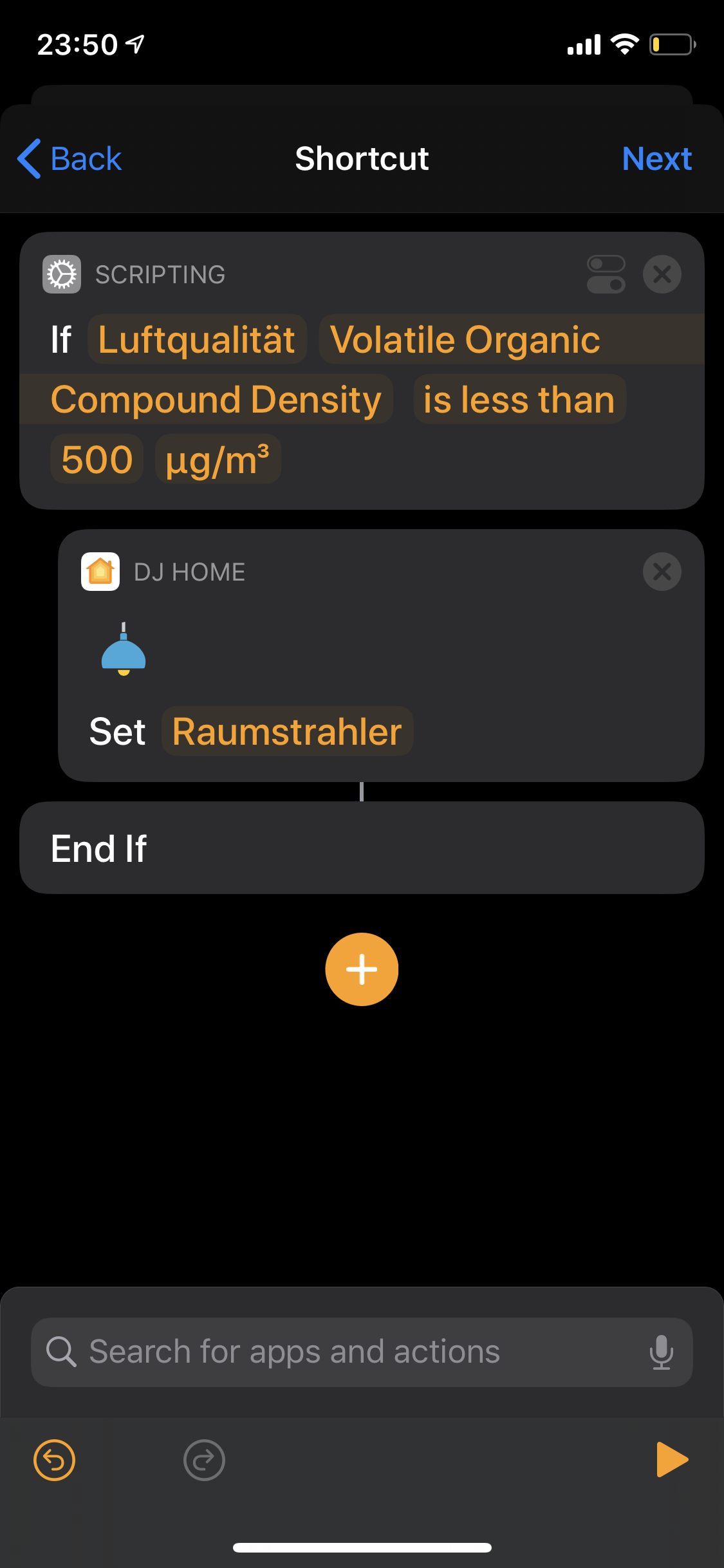Viewport: 724px width, 1568px height.
Task: Change the Luftqualität input variable
Action: pyautogui.click(x=196, y=339)
